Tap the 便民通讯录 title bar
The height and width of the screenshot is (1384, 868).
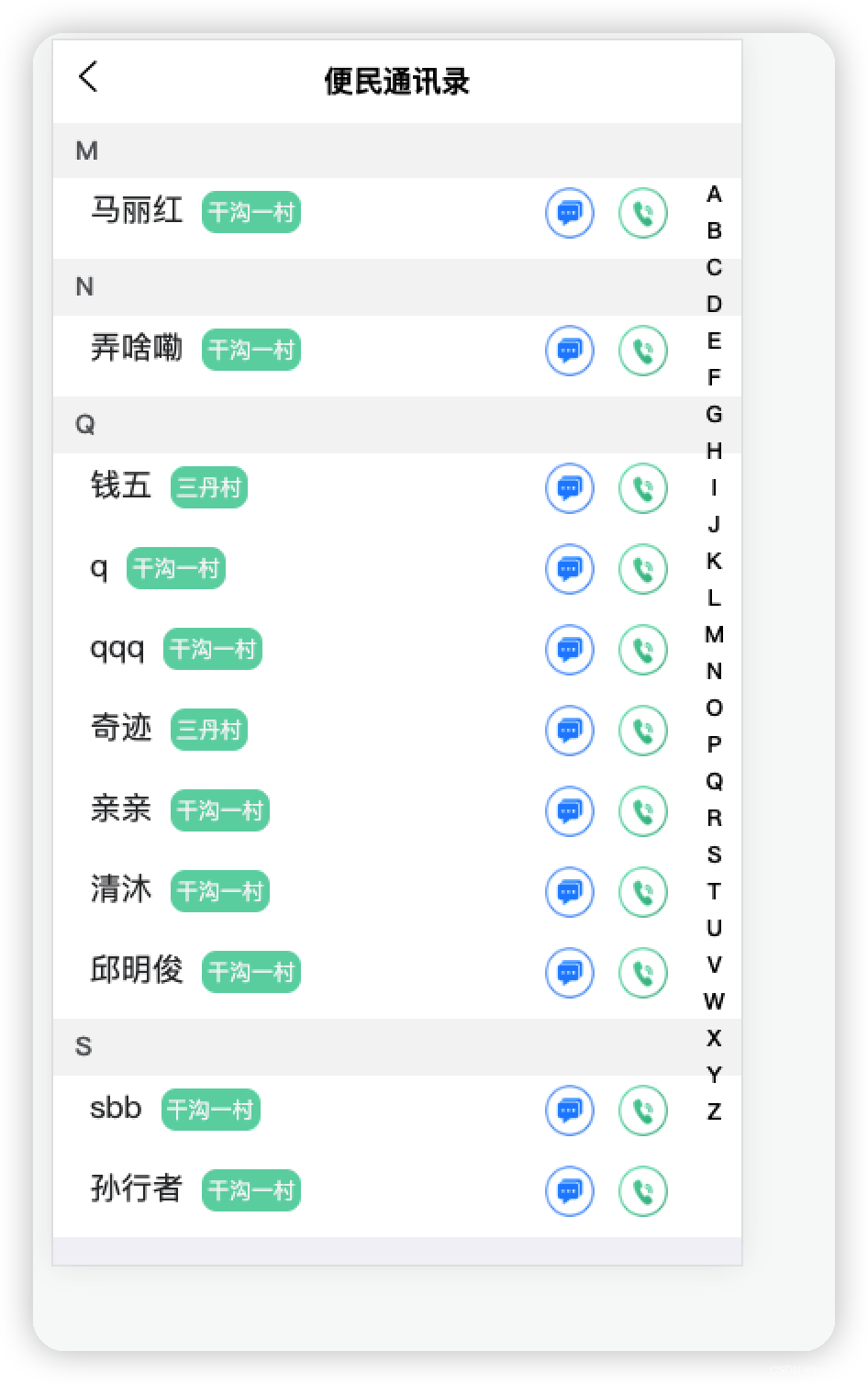coord(395,81)
